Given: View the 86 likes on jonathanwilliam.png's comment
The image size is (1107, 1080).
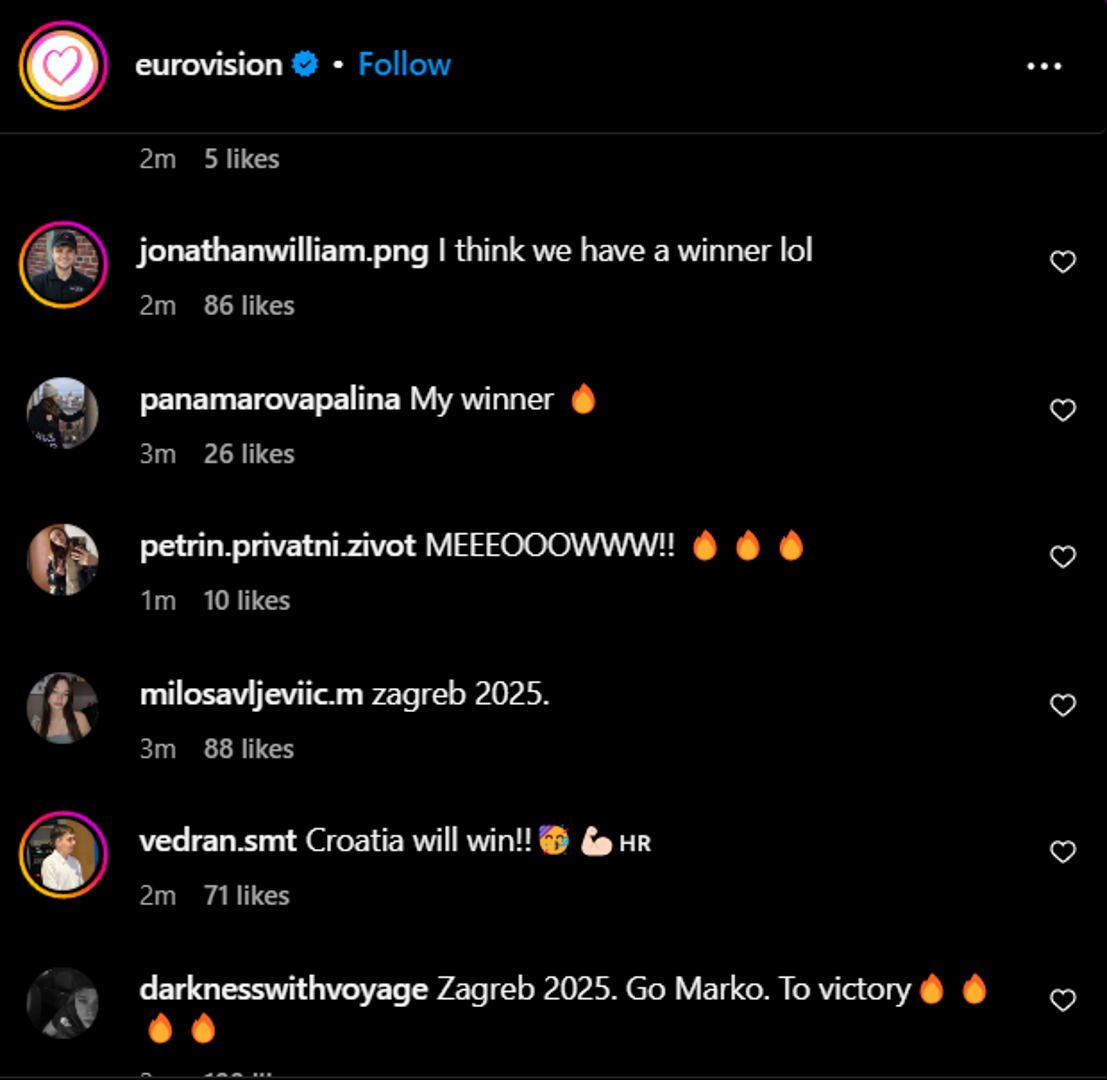Looking at the screenshot, I should 249,305.
